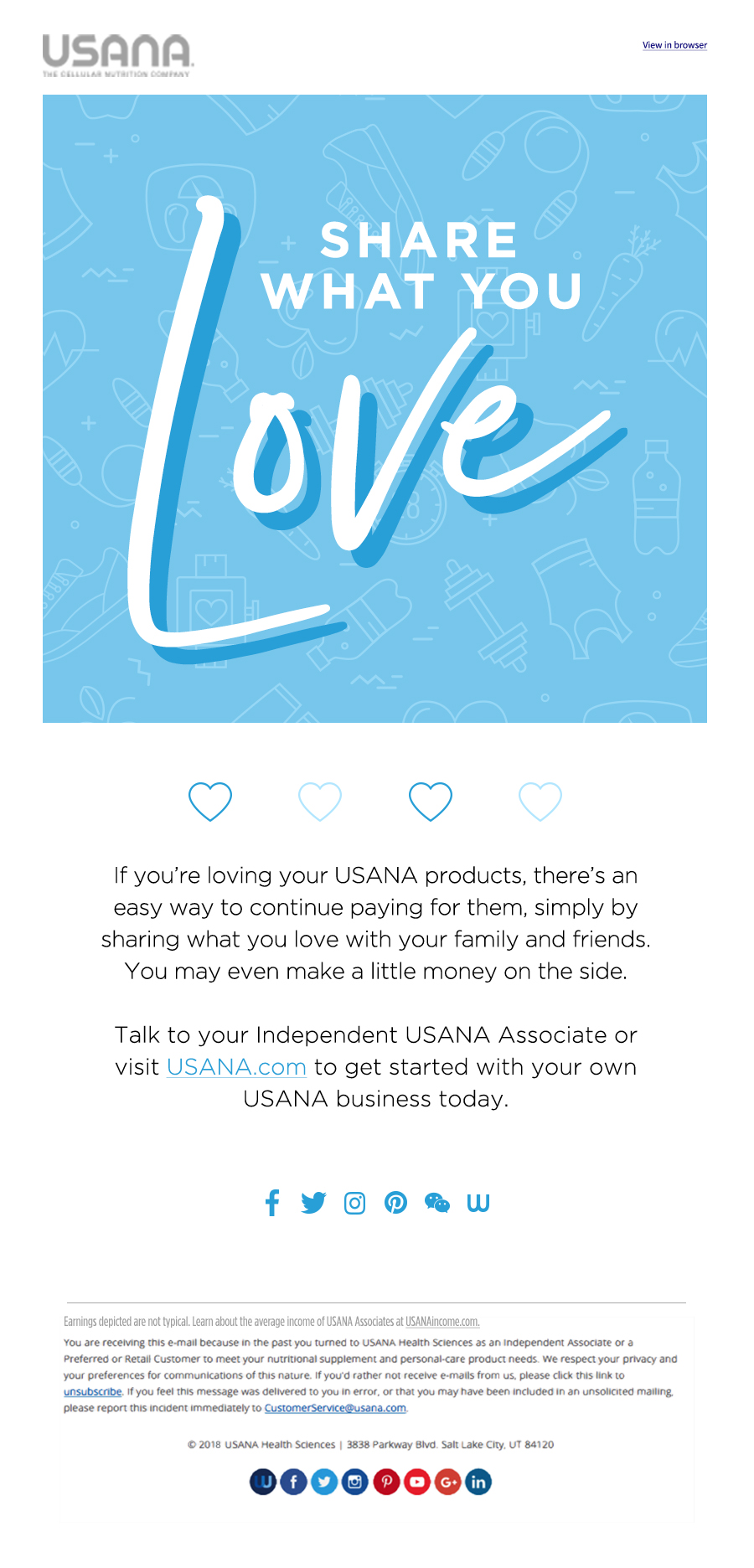Email CustomerService@usana.com
Viewport: 754px width, 1568px height.
pyautogui.click(x=335, y=1408)
